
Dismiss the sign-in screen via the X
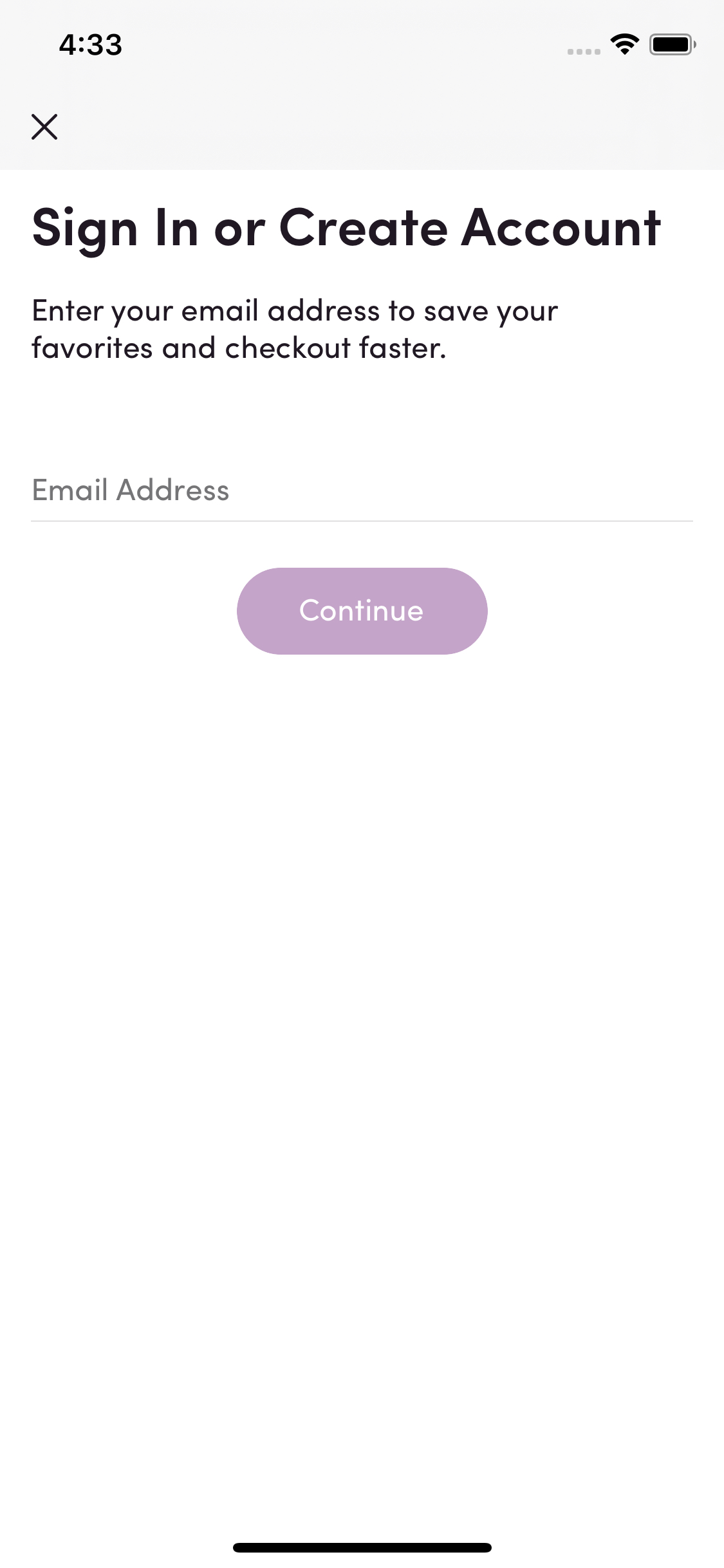click(45, 127)
